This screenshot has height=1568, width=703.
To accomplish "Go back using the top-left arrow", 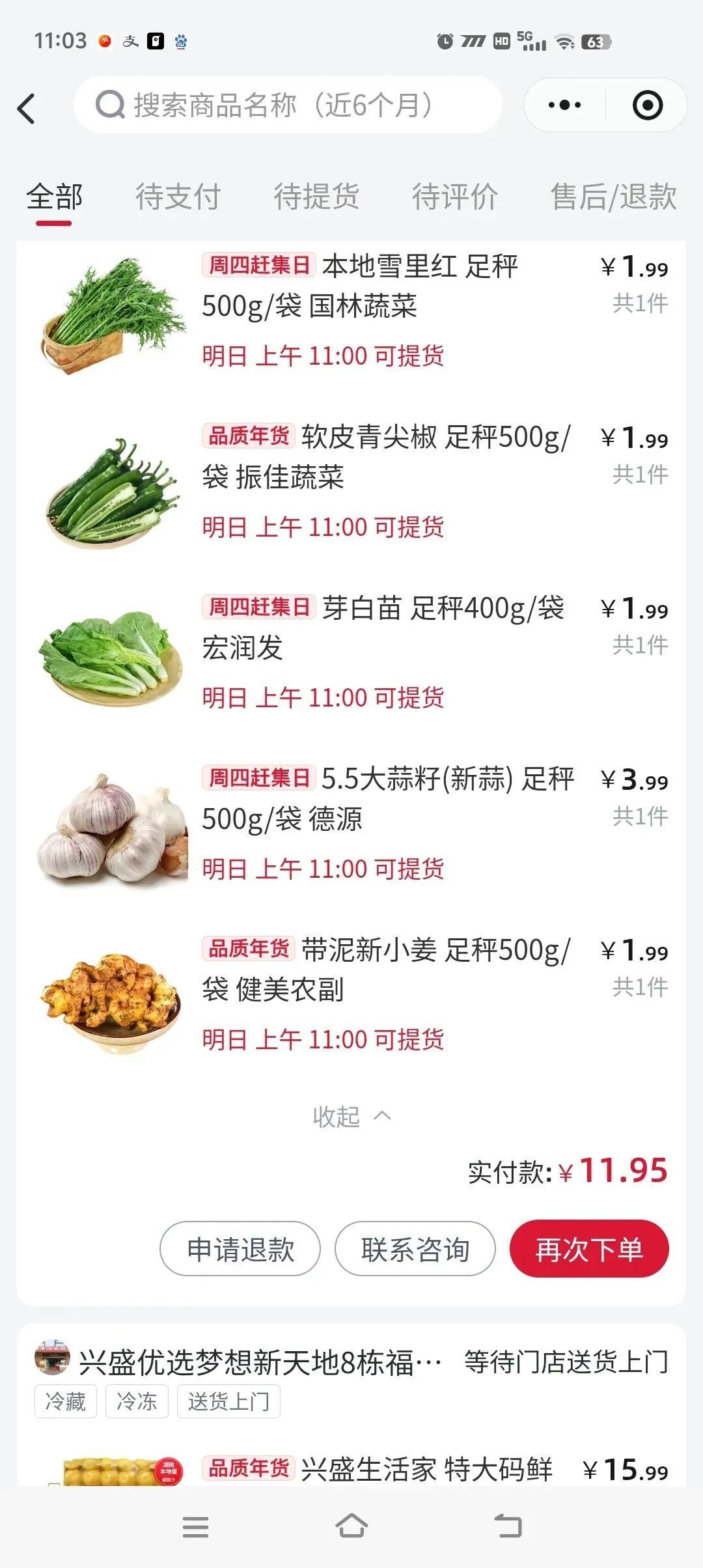I will pyautogui.click(x=27, y=108).
